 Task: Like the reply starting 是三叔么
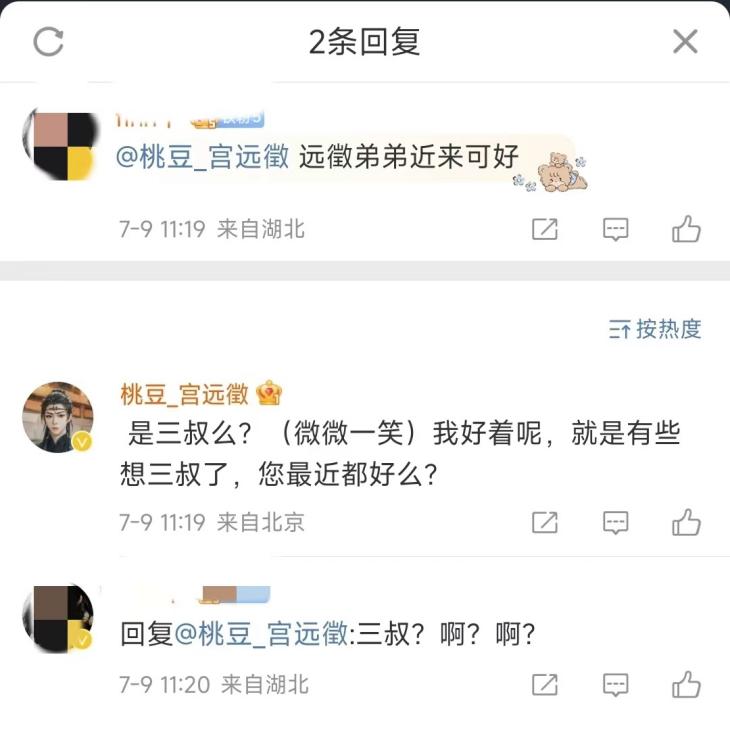click(686, 522)
